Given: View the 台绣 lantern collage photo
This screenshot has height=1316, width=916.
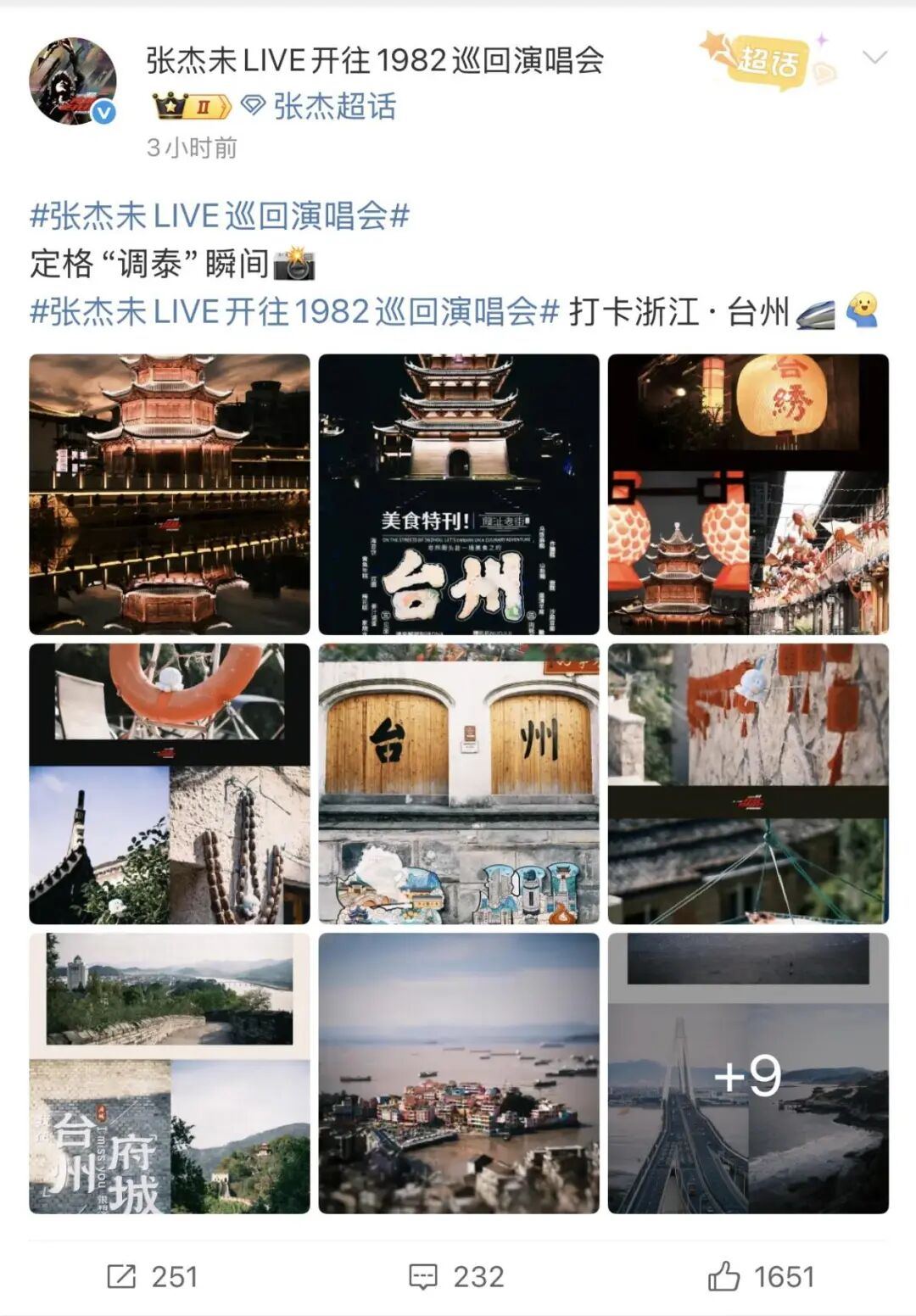Looking at the screenshot, I should pos(748,494).
